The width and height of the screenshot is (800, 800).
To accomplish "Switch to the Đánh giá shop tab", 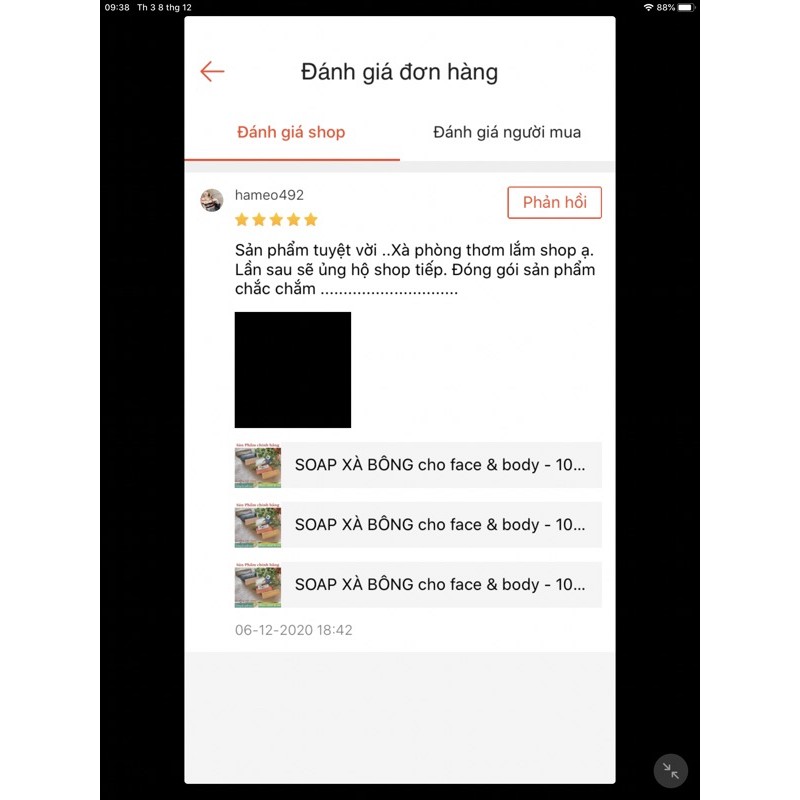I will 291,132.
